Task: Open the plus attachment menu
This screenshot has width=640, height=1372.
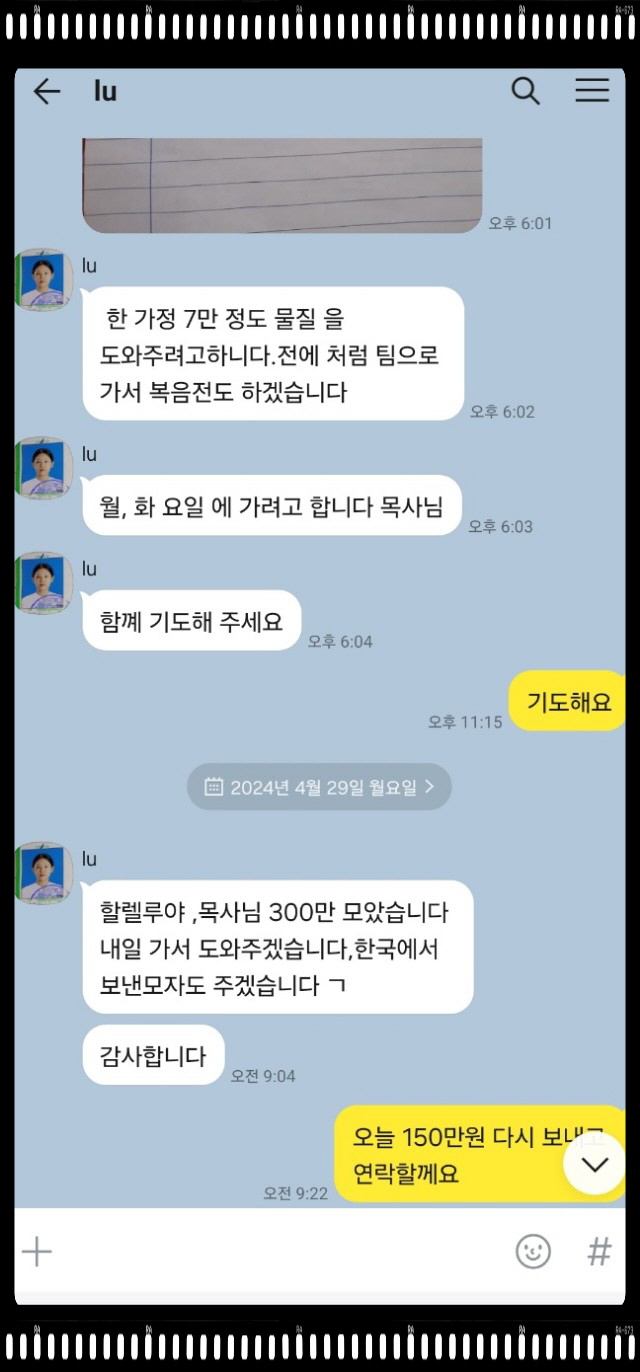Action: (x=37, y=1251)
